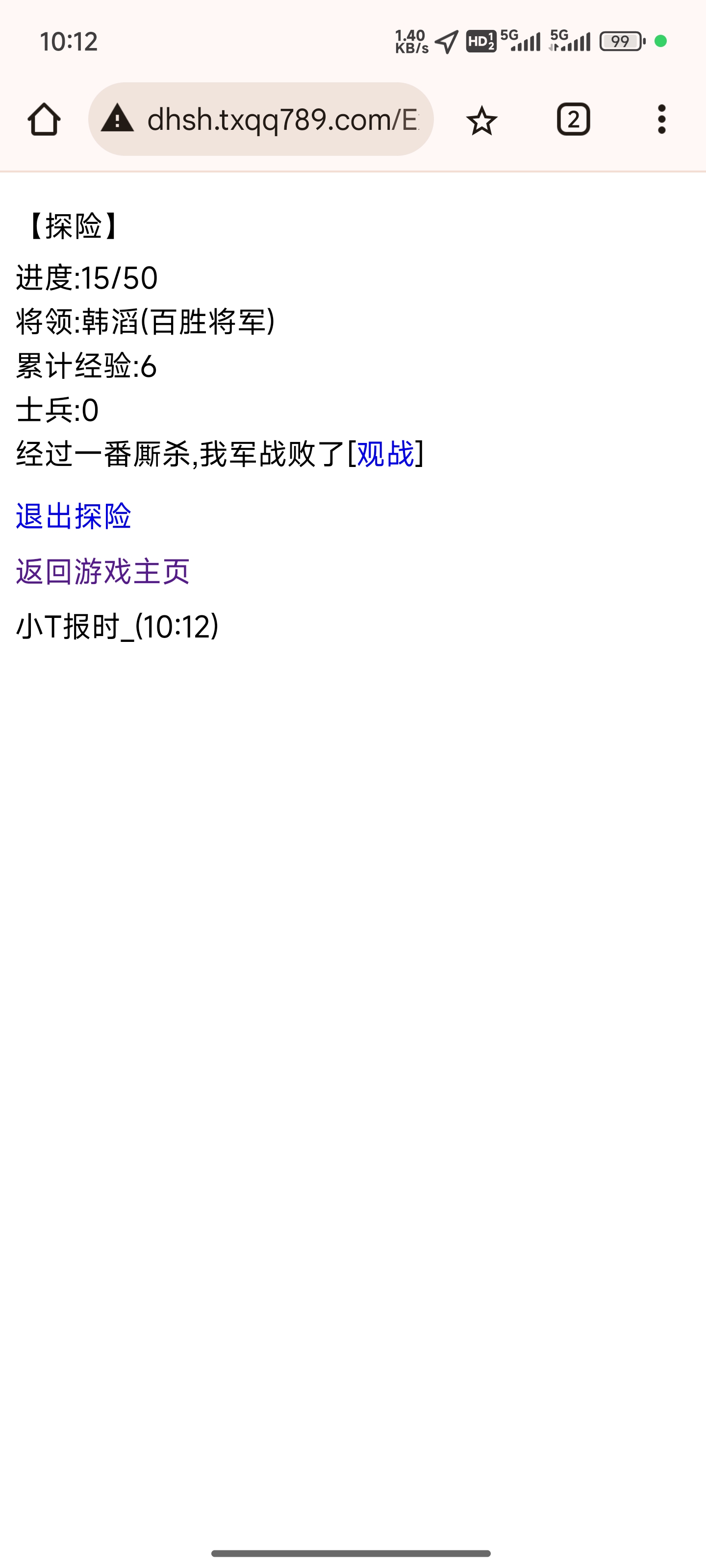Open the tab switcher showing 2 tabs
The image size is (706, 1568).
click(x=573, y=119)
